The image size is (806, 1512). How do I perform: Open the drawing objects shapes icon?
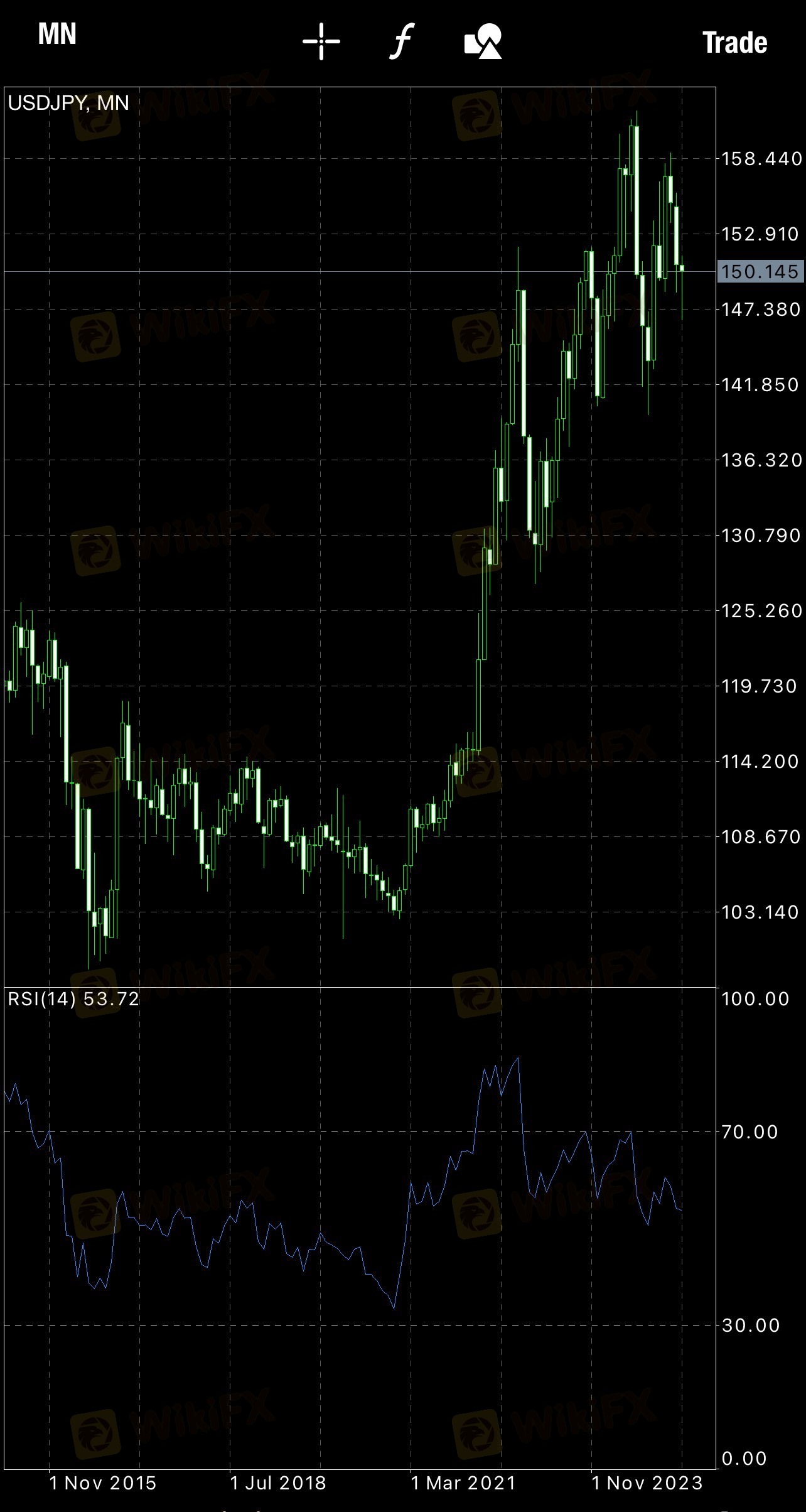click(x=483, y=41)
